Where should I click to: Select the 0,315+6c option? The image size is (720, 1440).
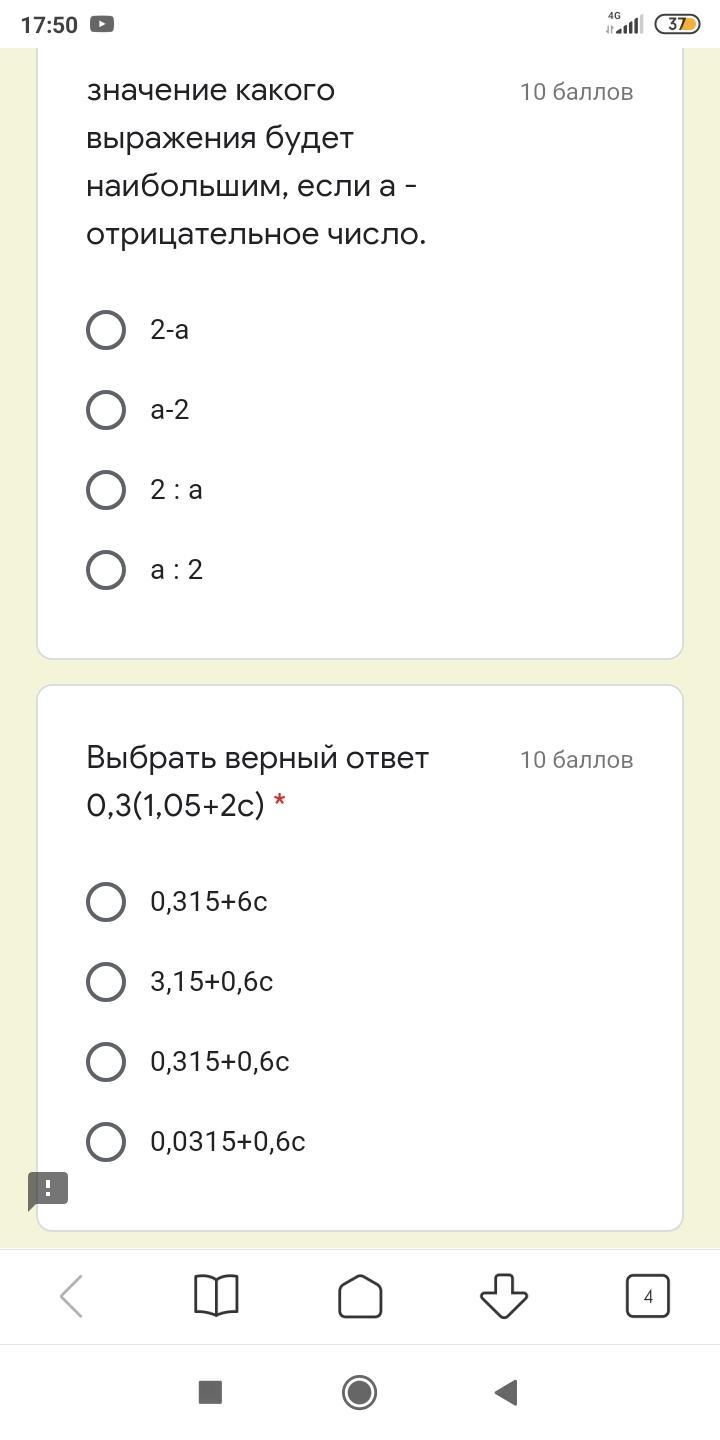click(x=106, y=902)
